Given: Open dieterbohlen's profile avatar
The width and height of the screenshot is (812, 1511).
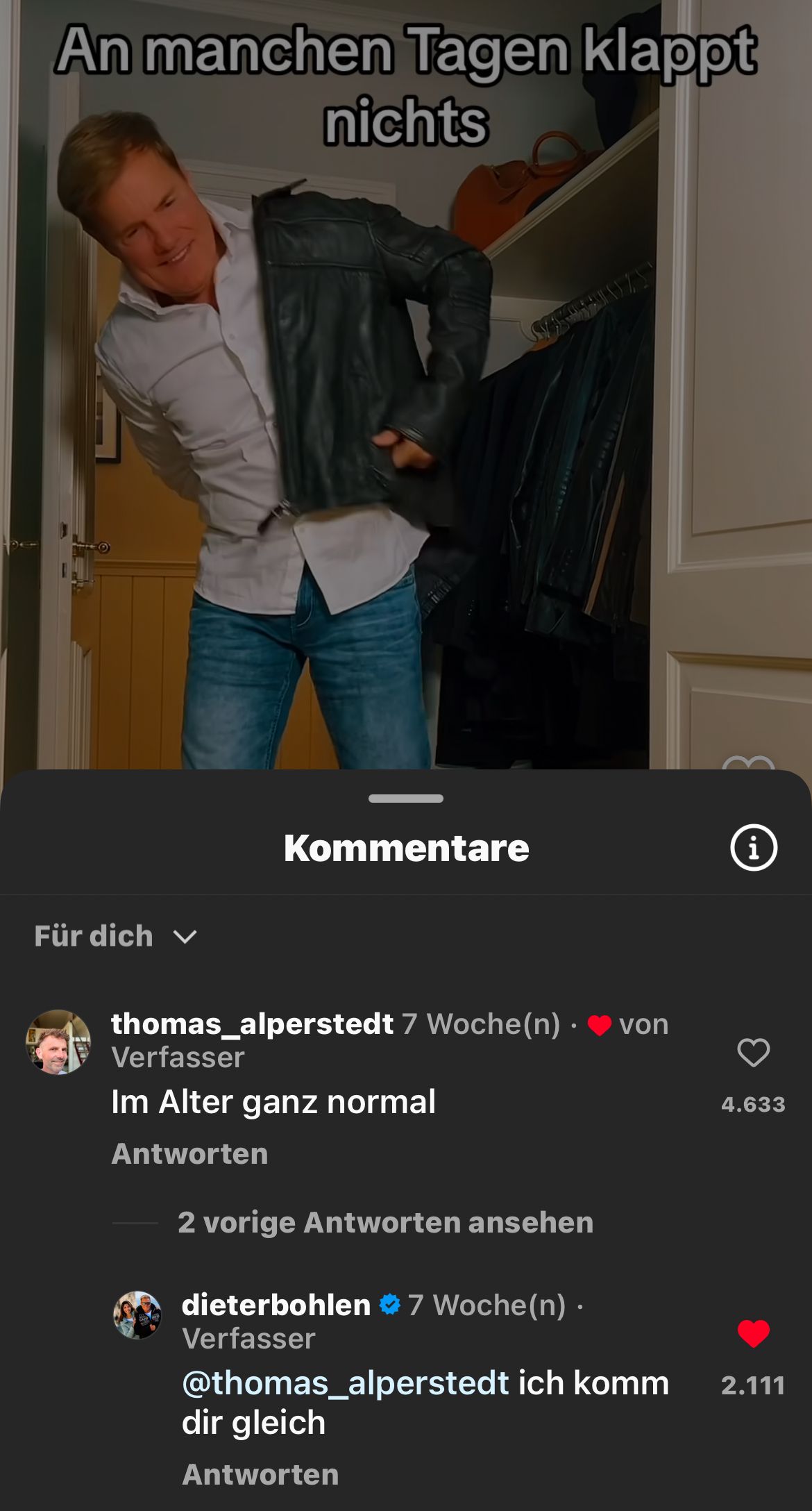Looking at the screenshot, I should pos(137,1315).
